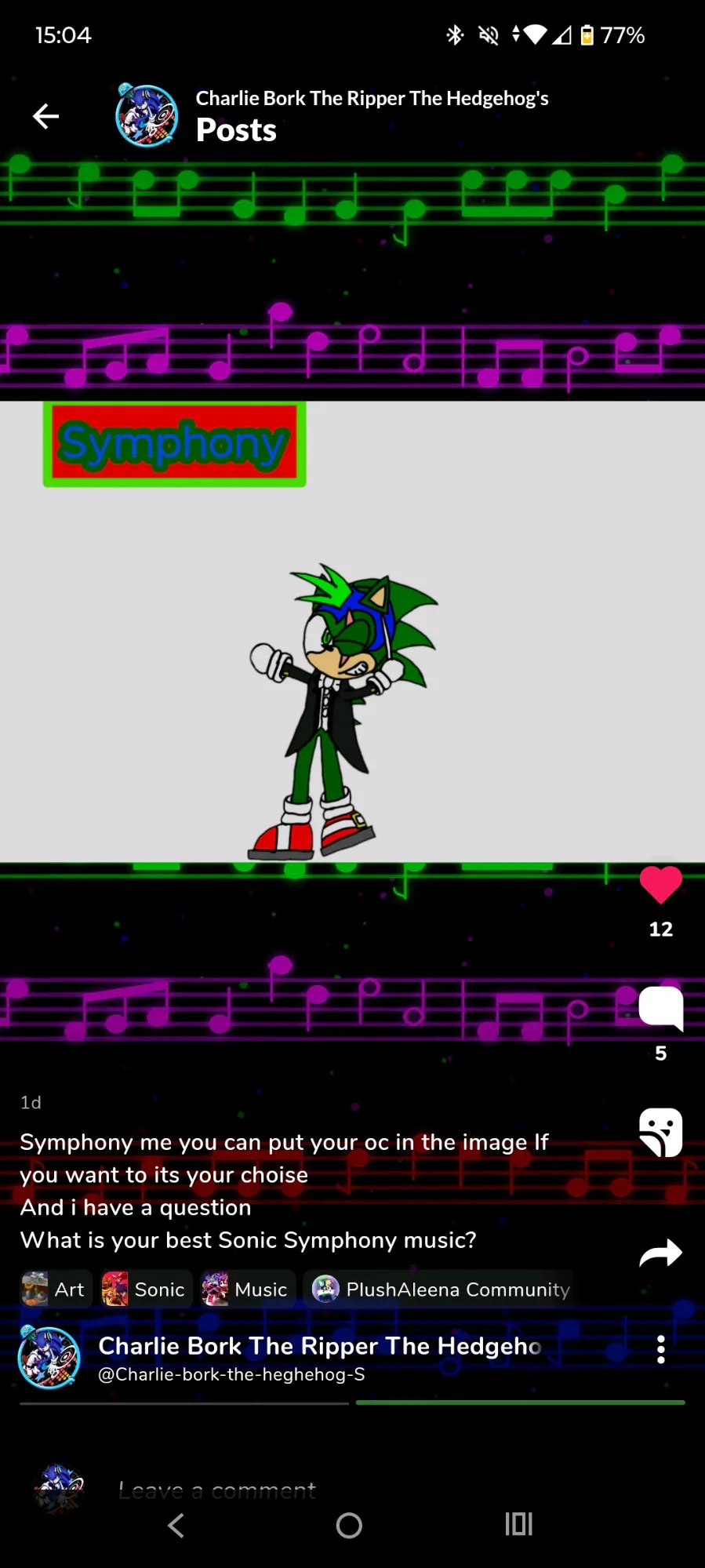Like the Symphony post with heart icon
The image size is (705, 1568).
pos(660,886)
